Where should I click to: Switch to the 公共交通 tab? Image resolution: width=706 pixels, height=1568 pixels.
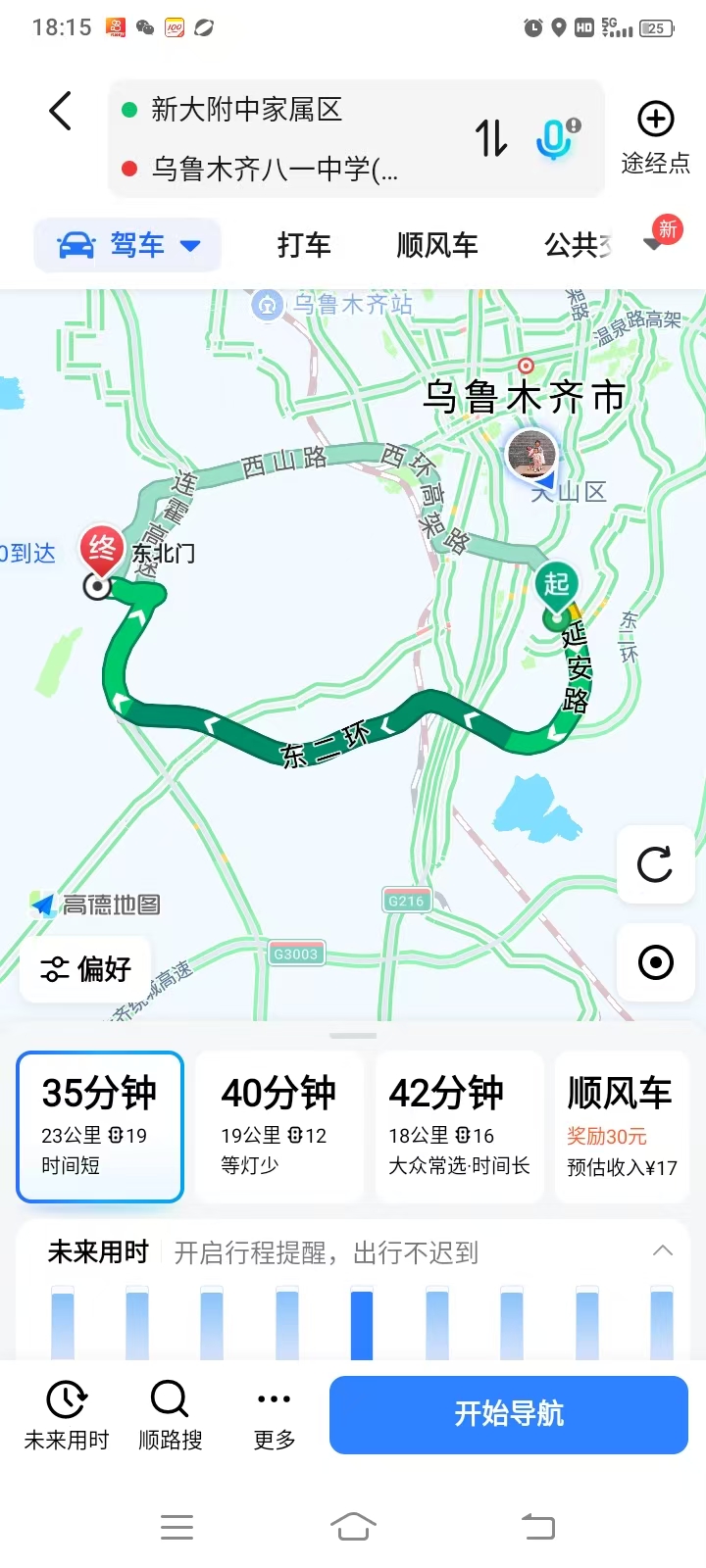point(577,245)
